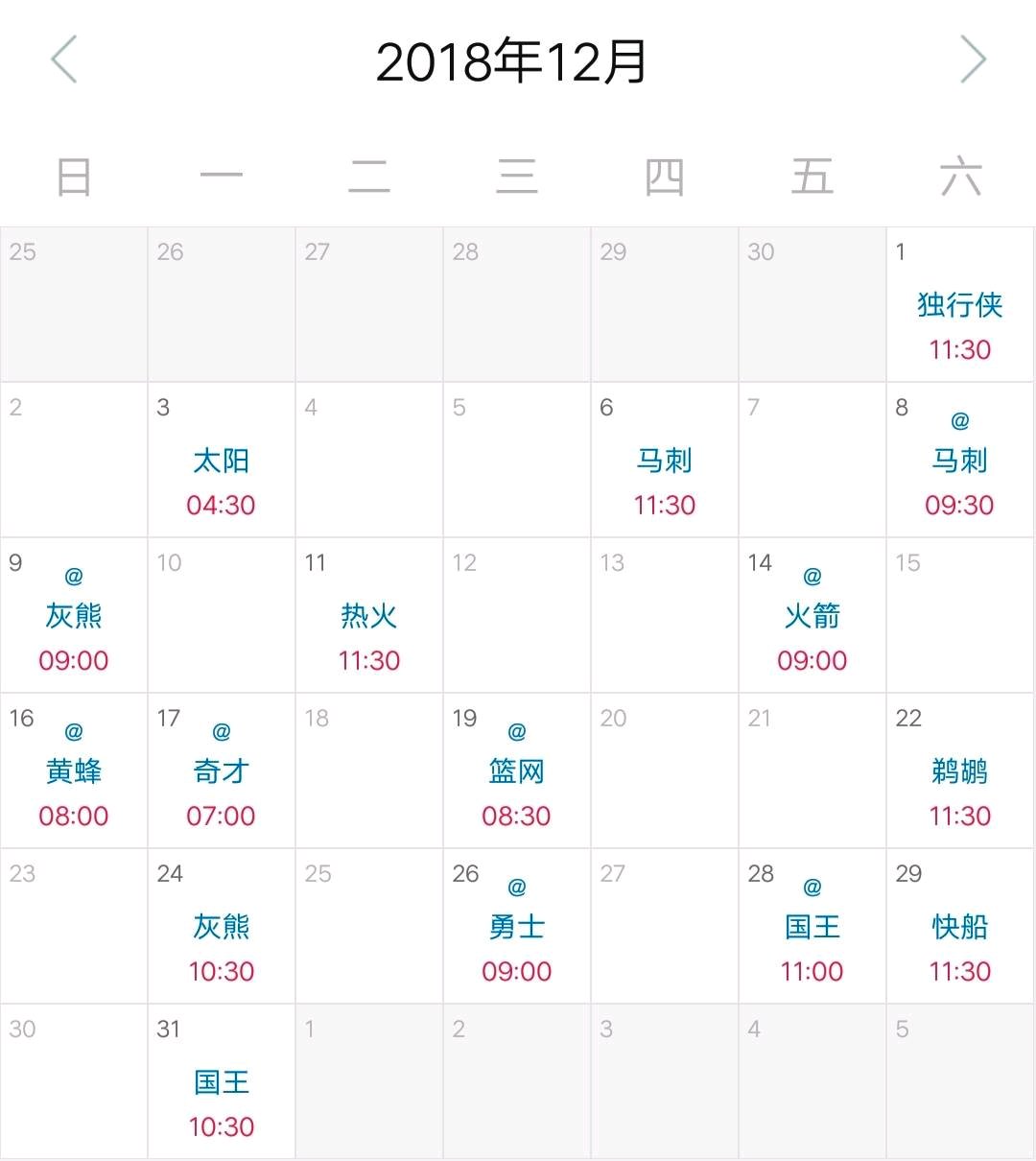This screenshot has width=1036, height=1161.
Task: Open the December 1 game against 独行侠
Action: 960,305
